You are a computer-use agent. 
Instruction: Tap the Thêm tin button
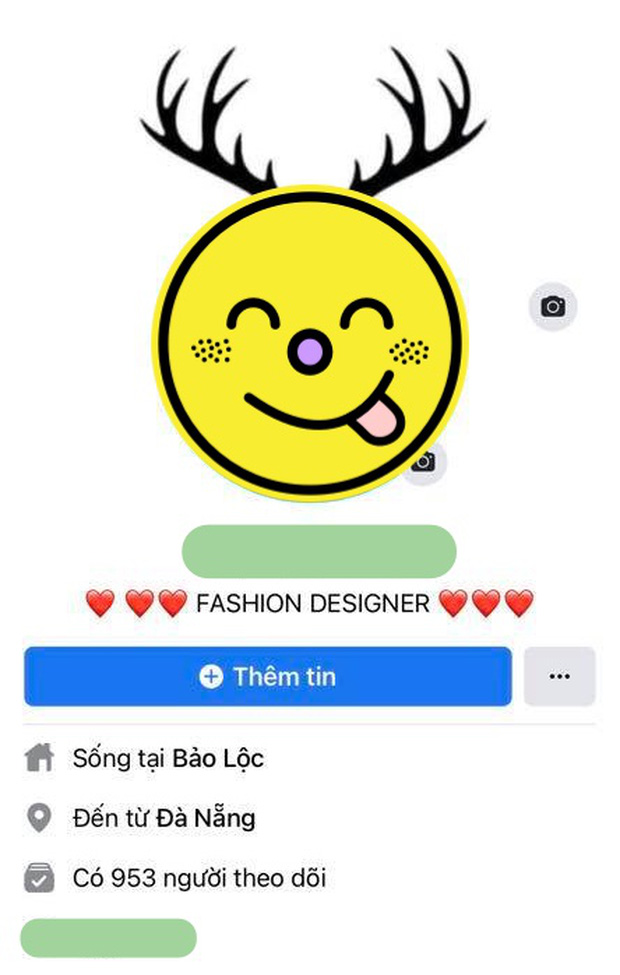[x=268, y=677]
